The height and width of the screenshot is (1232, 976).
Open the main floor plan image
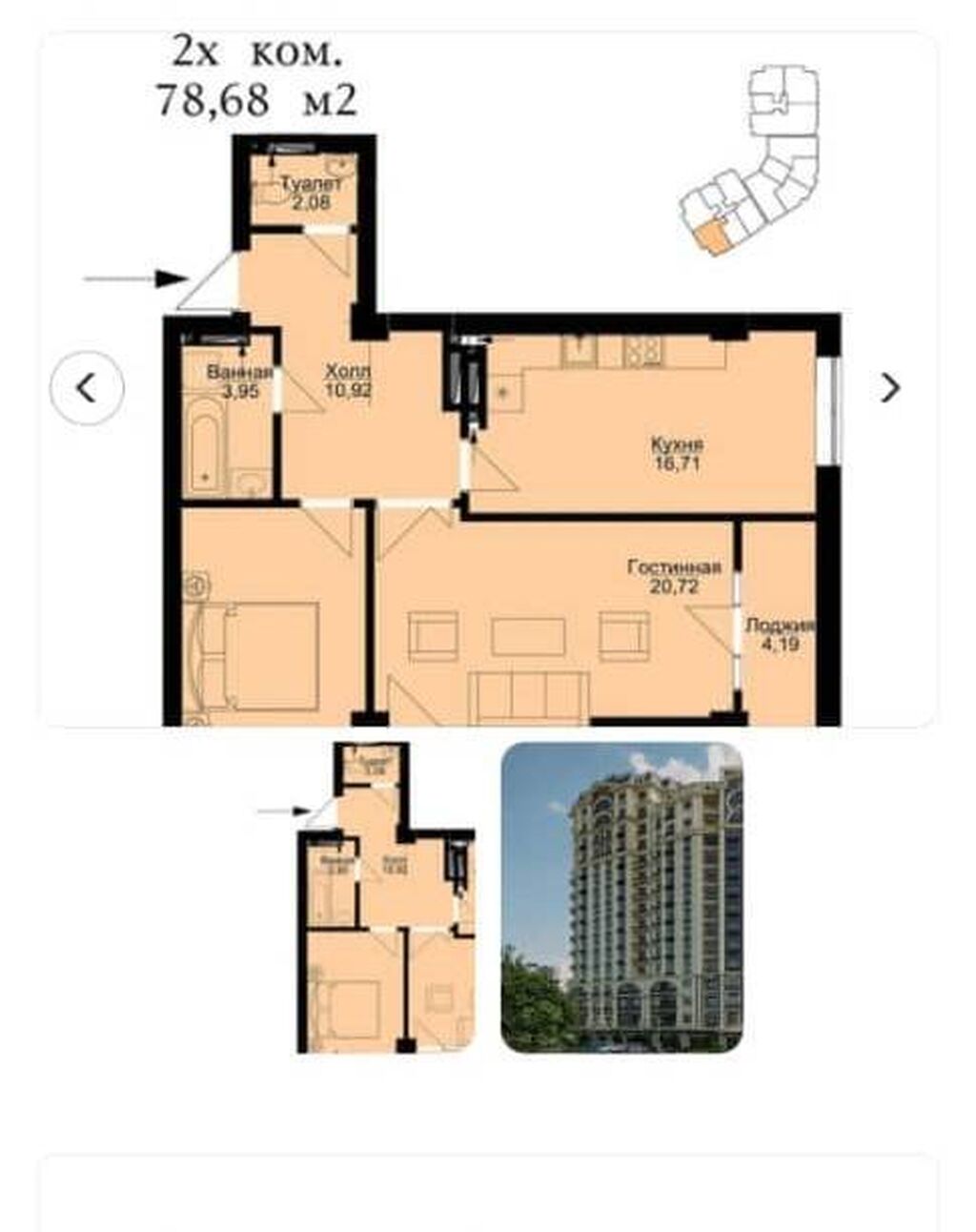[x=496, y=429]
